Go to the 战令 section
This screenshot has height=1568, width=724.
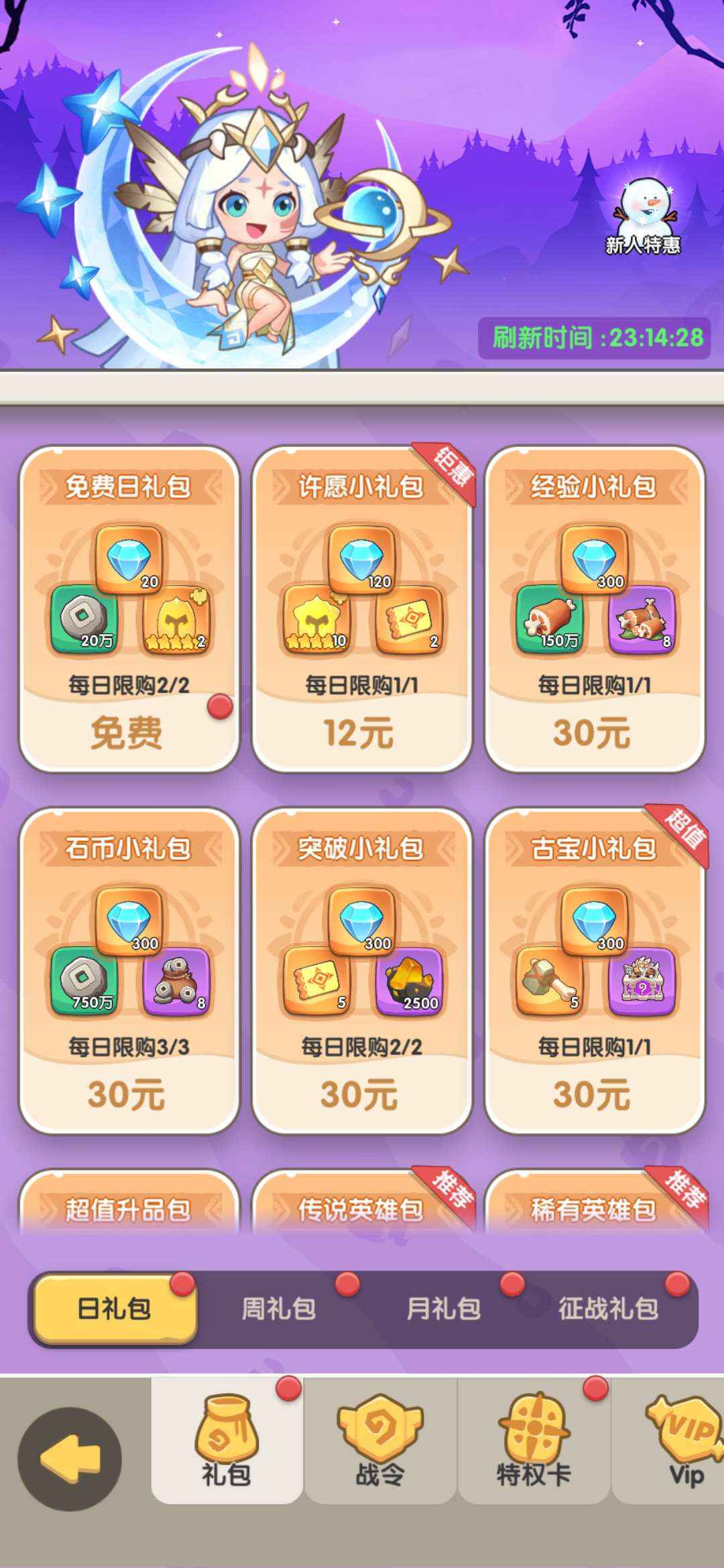pos(380,1441)
